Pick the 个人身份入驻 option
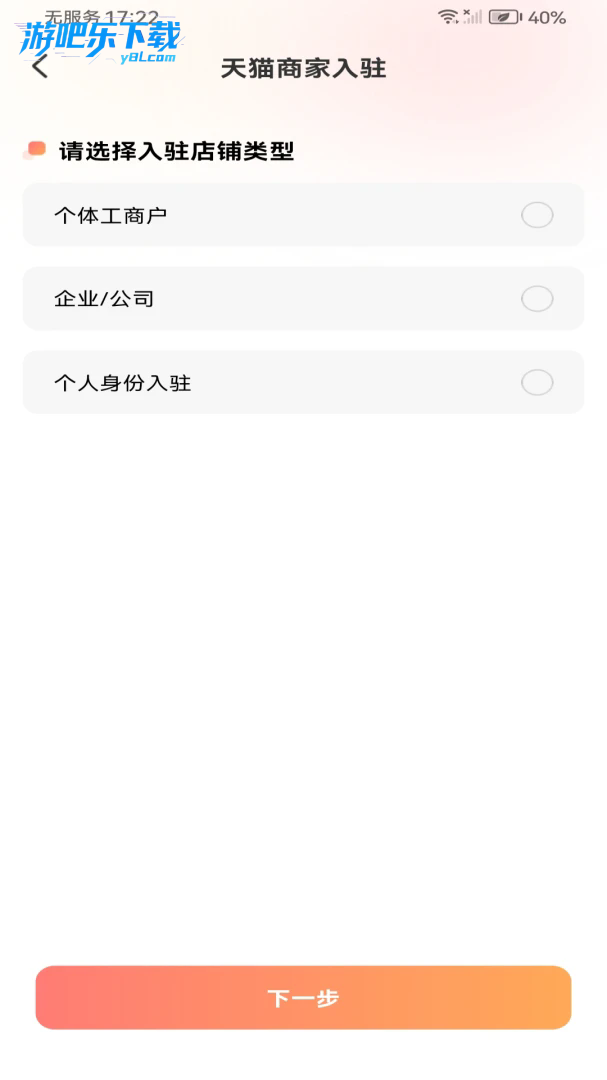Screen dimensions: 607x1080 [536, 383]
